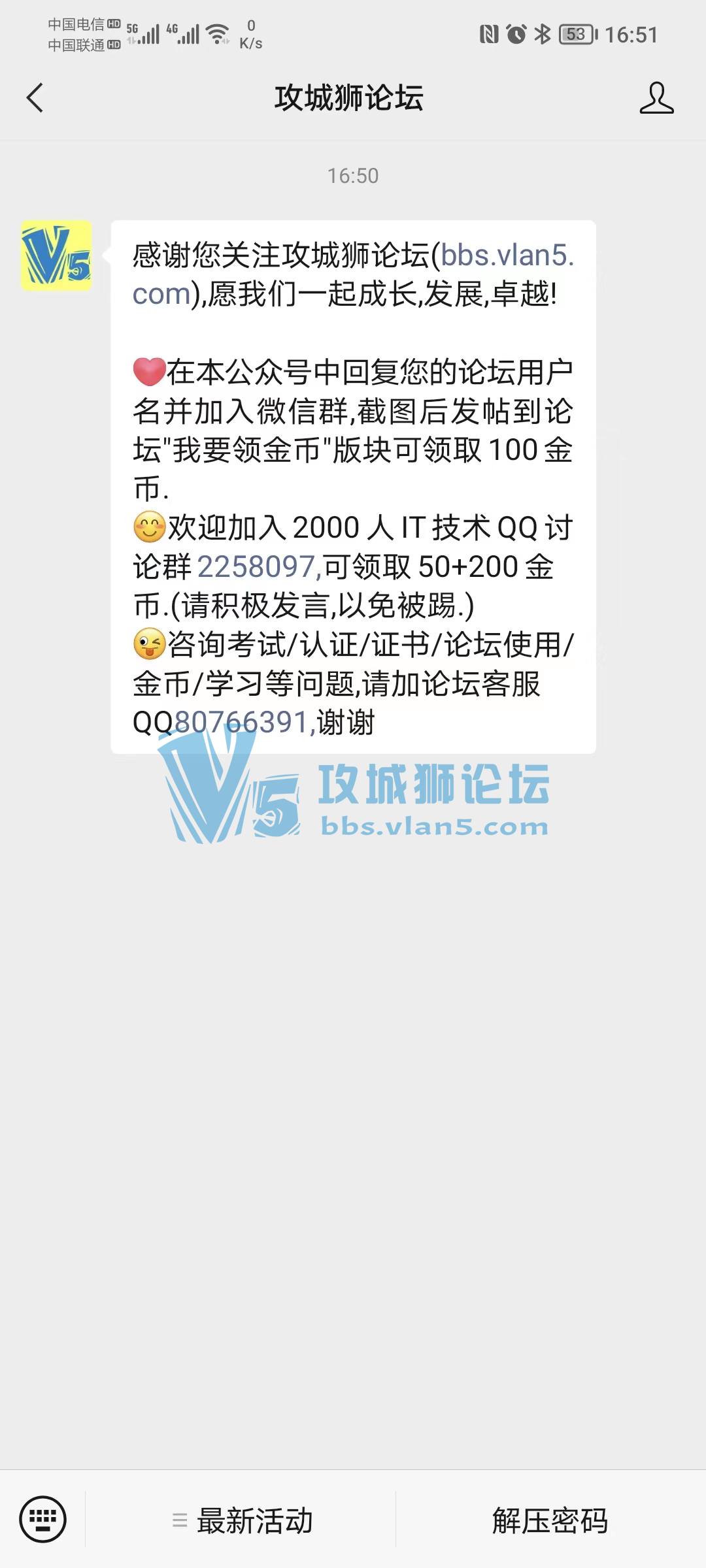Open the account profile icon
The height and width of the screenshot is (1568, 706).
656,98
